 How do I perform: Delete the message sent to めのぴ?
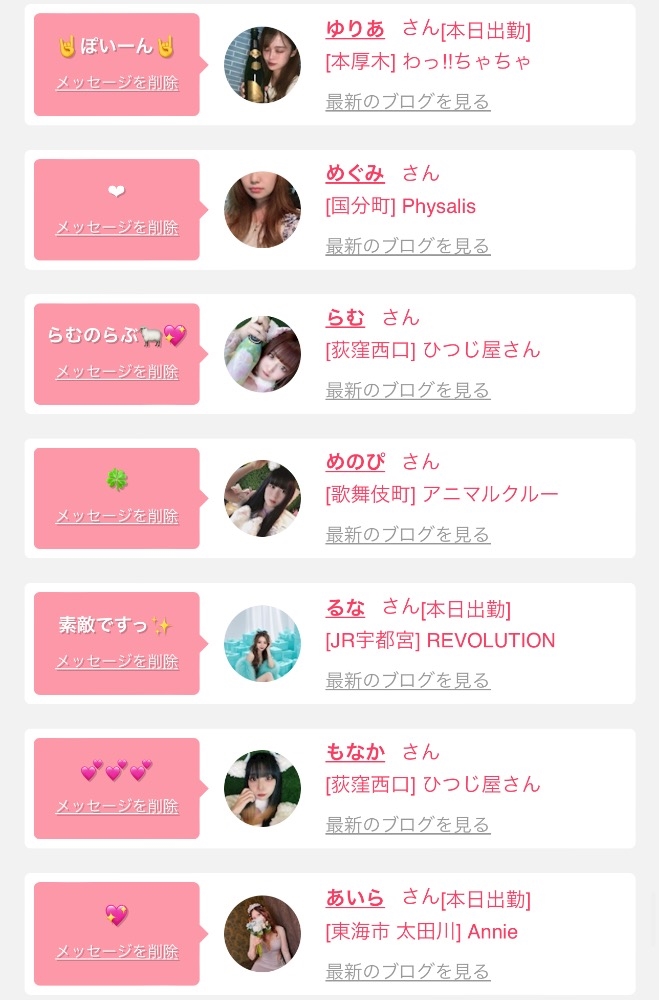tap(117, 517)
